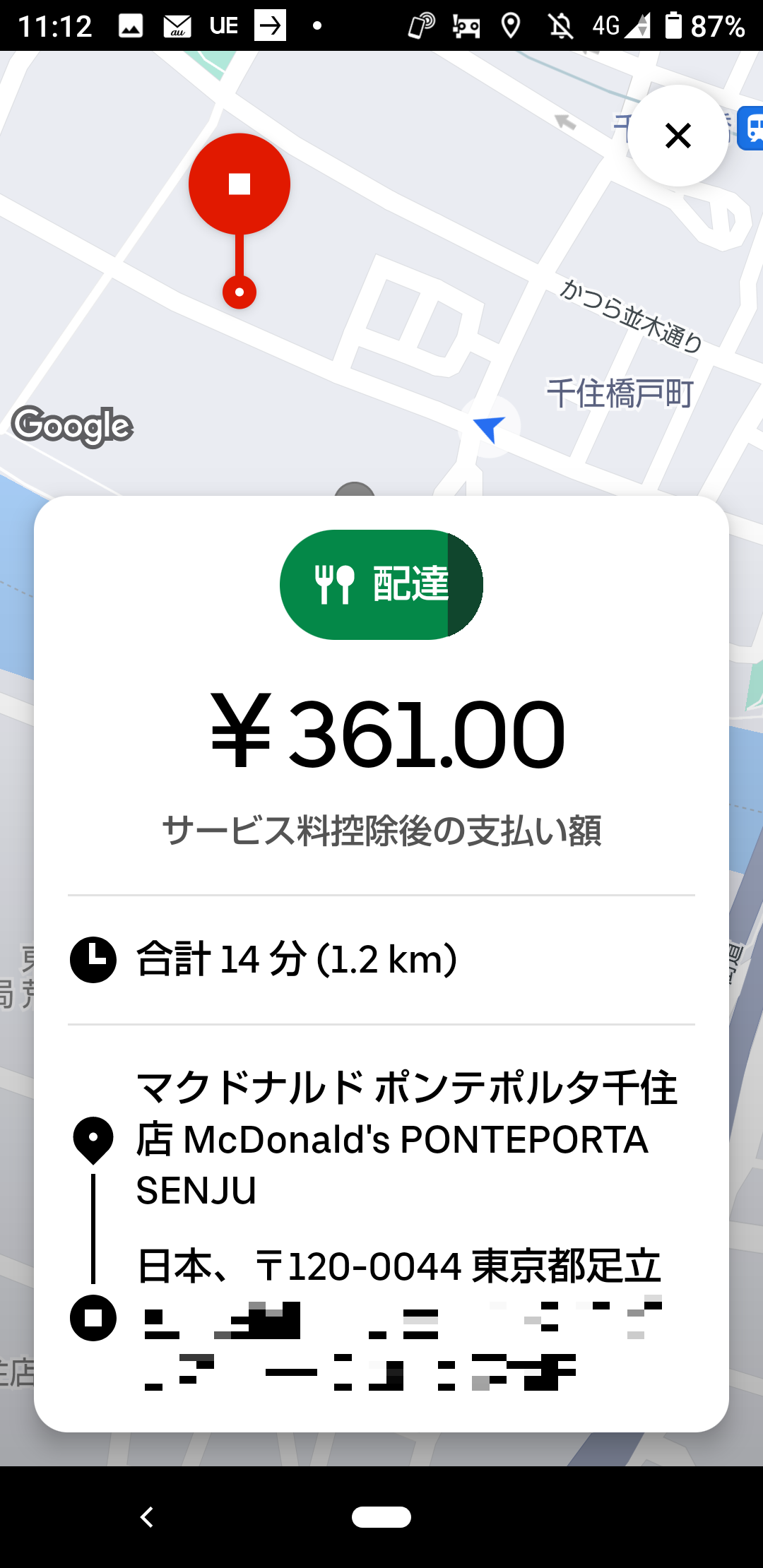Viewport: 763px width, 1568px height.
Task: Go back using the system back arrow
Action: [x=147, y=1516]
